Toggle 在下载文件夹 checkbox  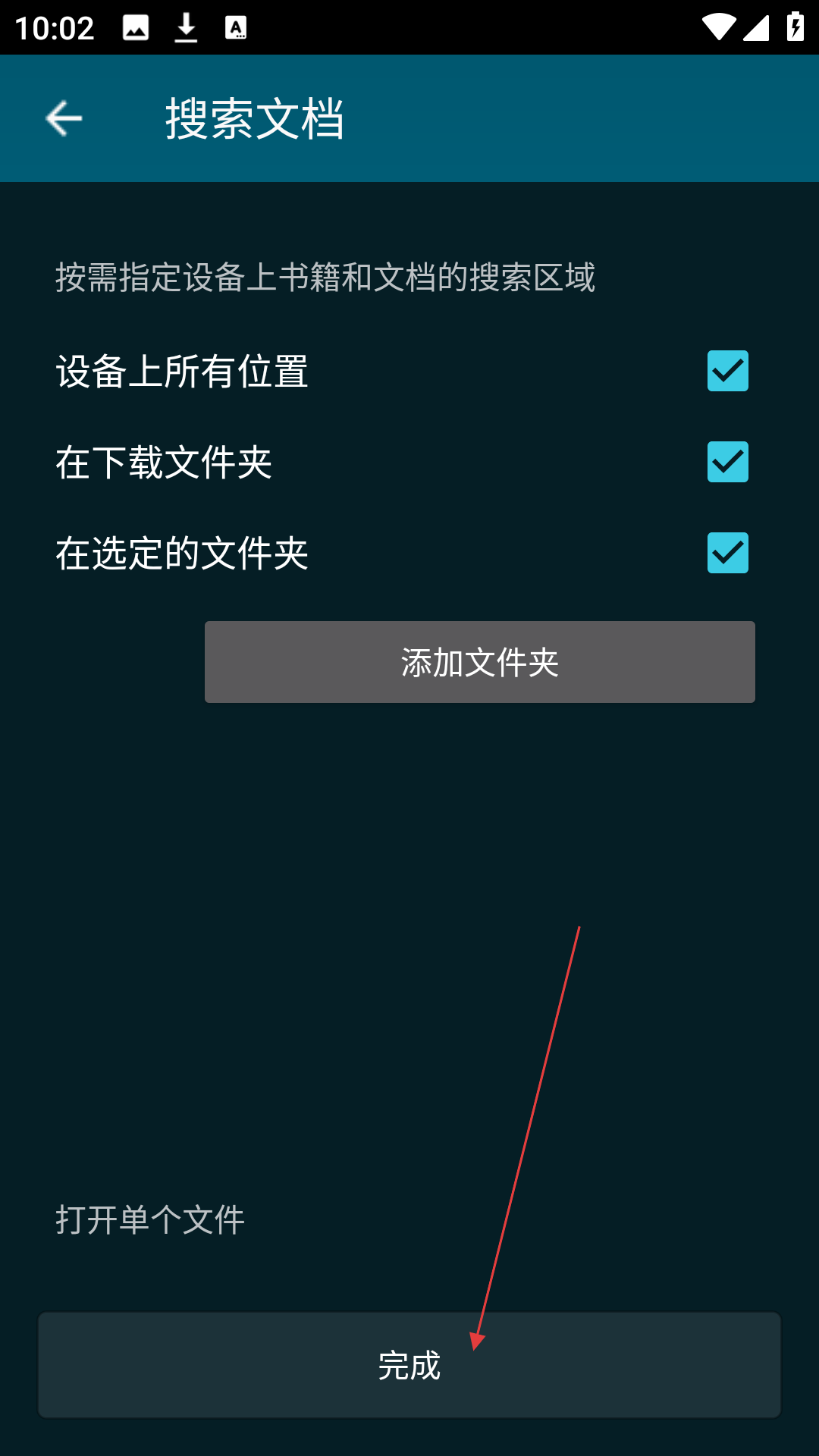727,462
